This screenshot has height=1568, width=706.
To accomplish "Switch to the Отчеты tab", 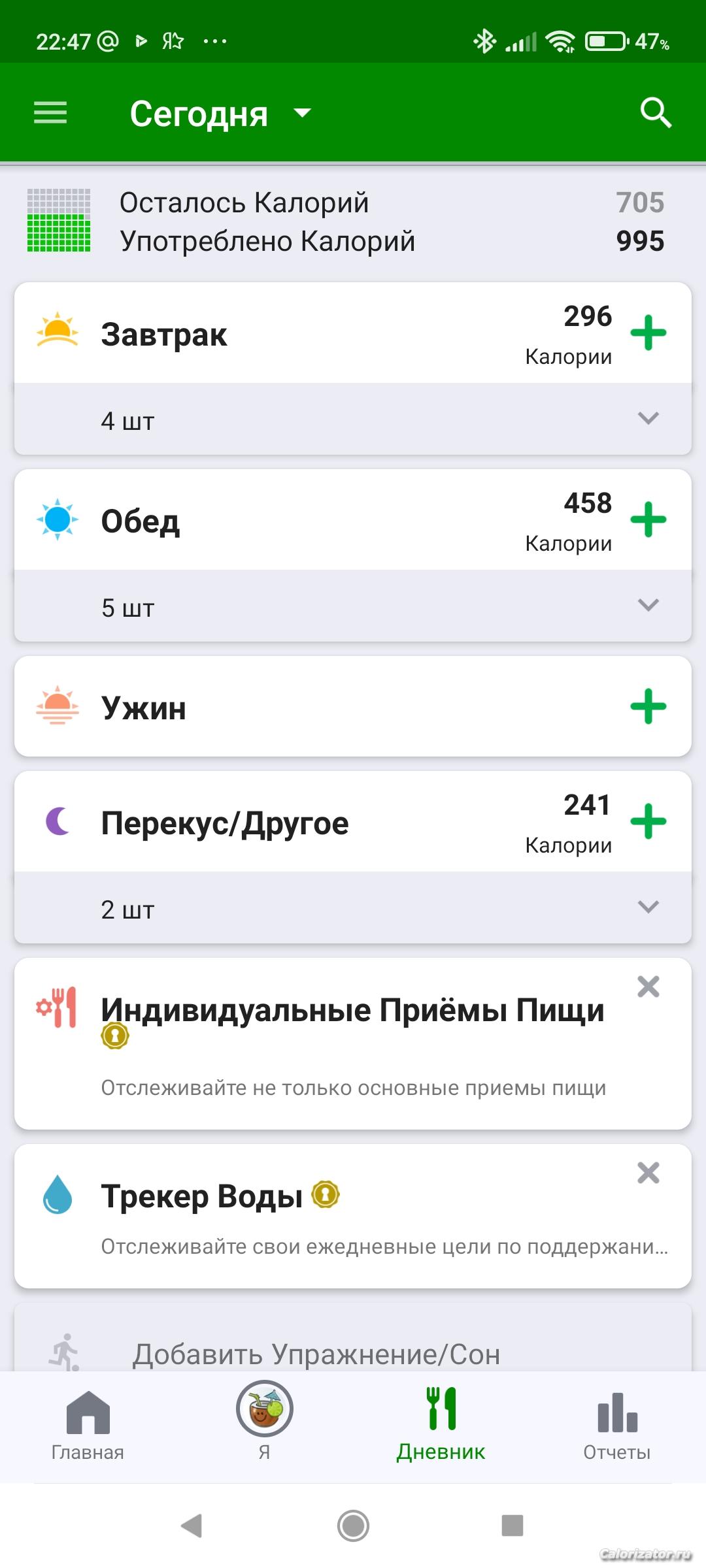I will pos(617,1425).
